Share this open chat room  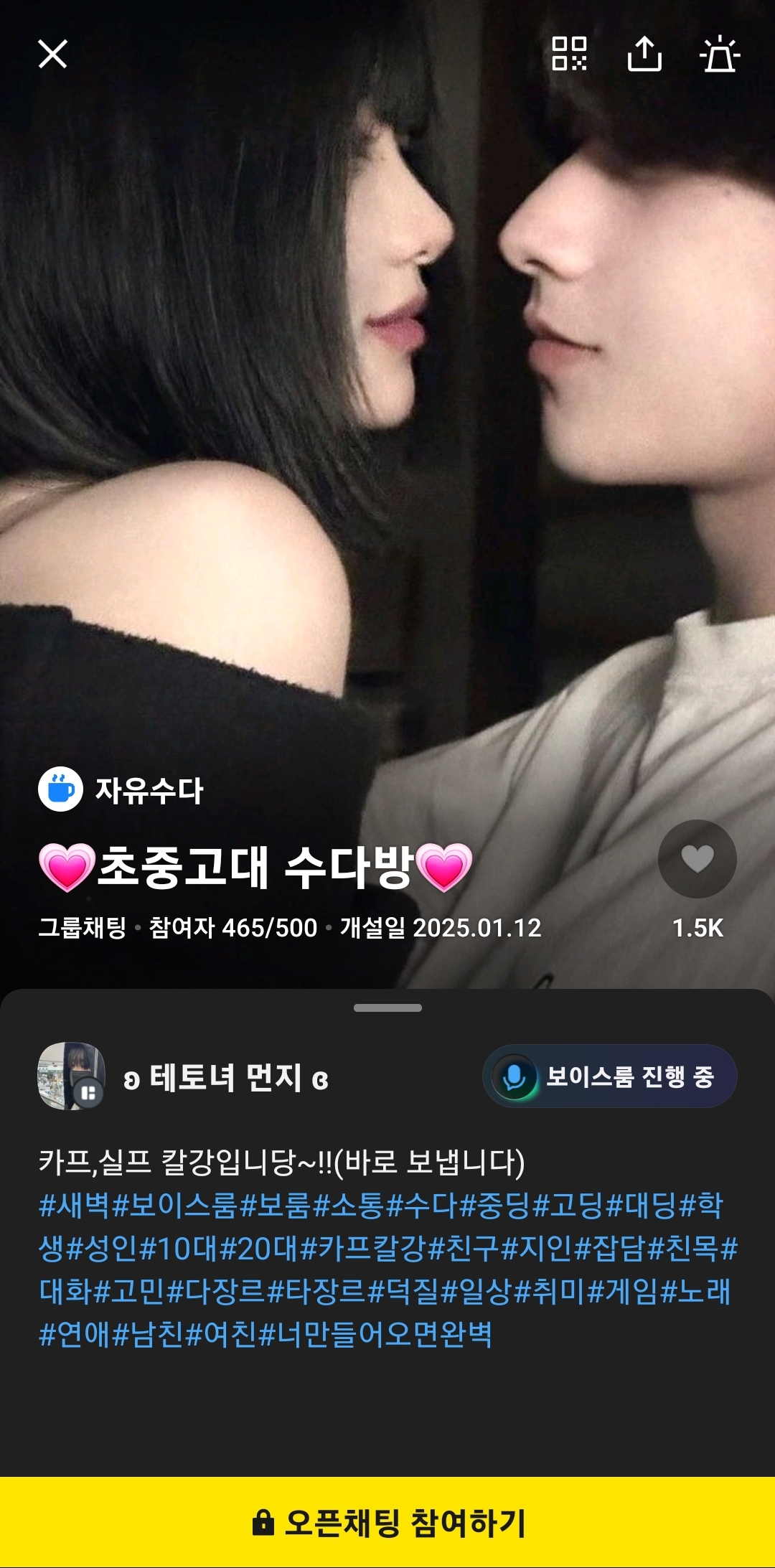tap(644, 54)
